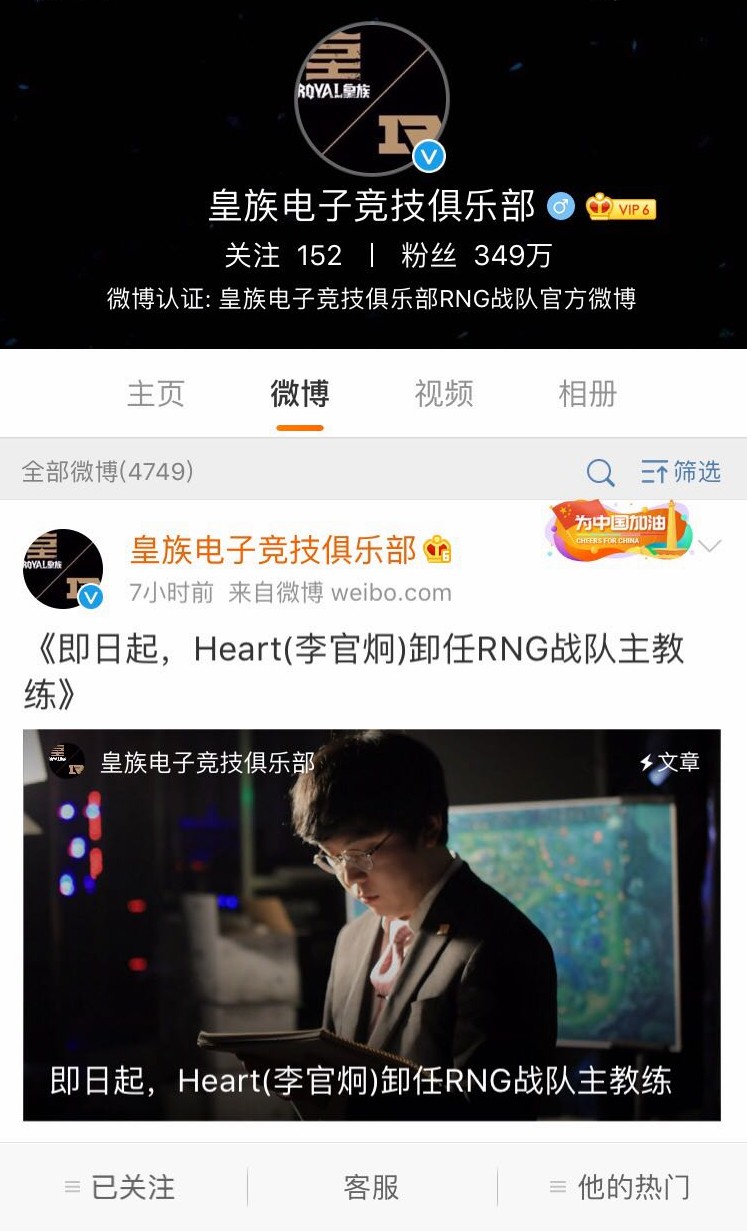
Task: Search this account's Weibo posts
Action: (x=600, y=472)
